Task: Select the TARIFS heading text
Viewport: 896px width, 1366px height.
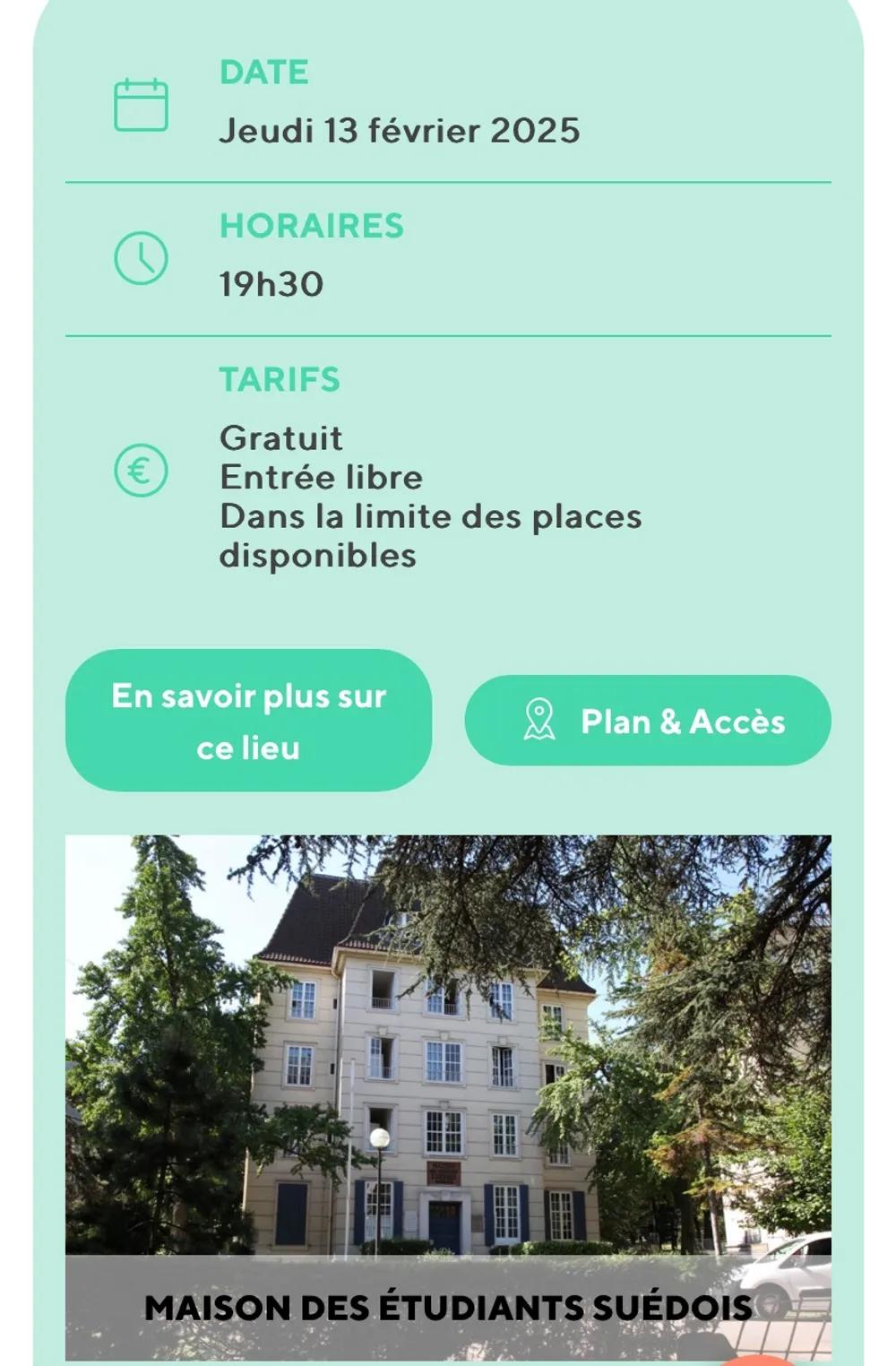Action: point(280,379)
